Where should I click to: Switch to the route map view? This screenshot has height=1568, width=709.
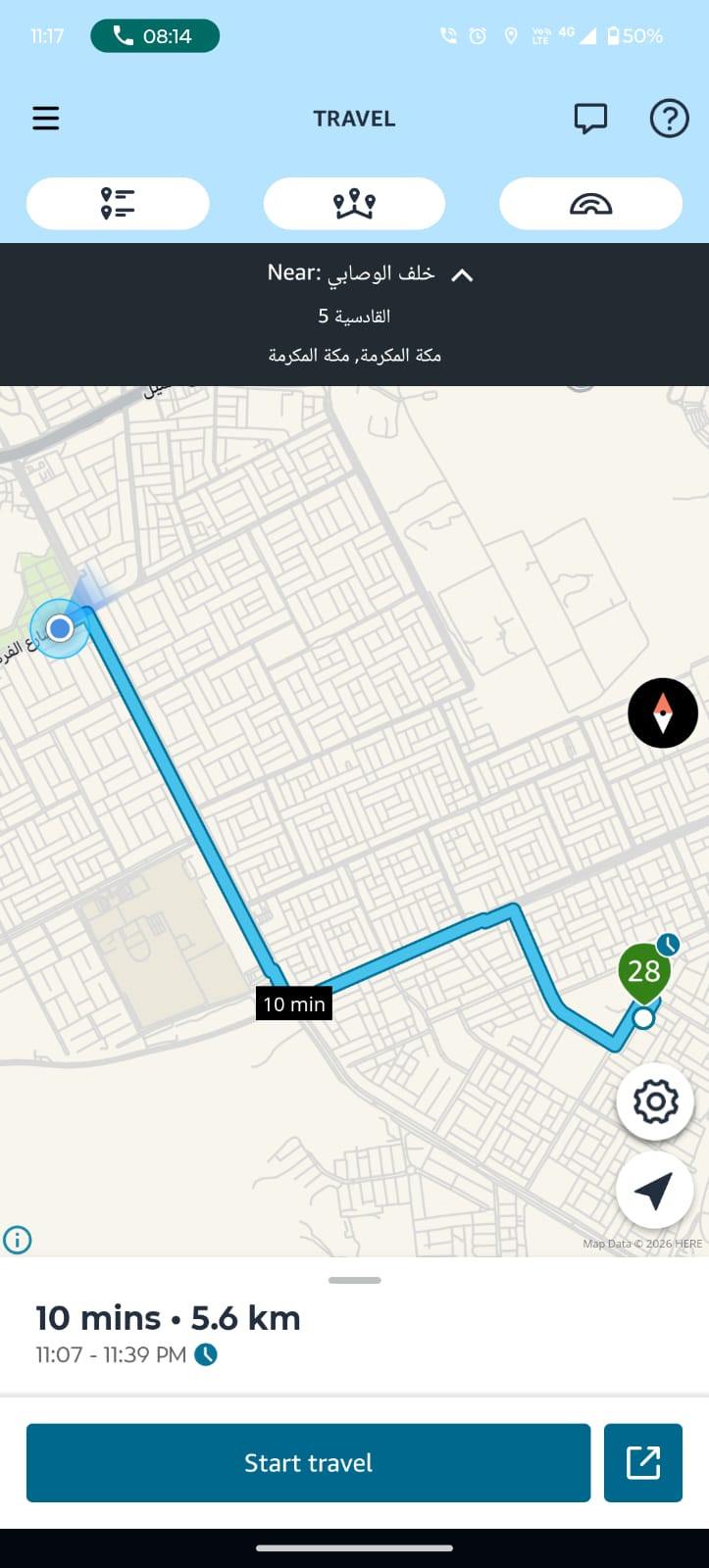pyautogui.click(x=354, y=204)
